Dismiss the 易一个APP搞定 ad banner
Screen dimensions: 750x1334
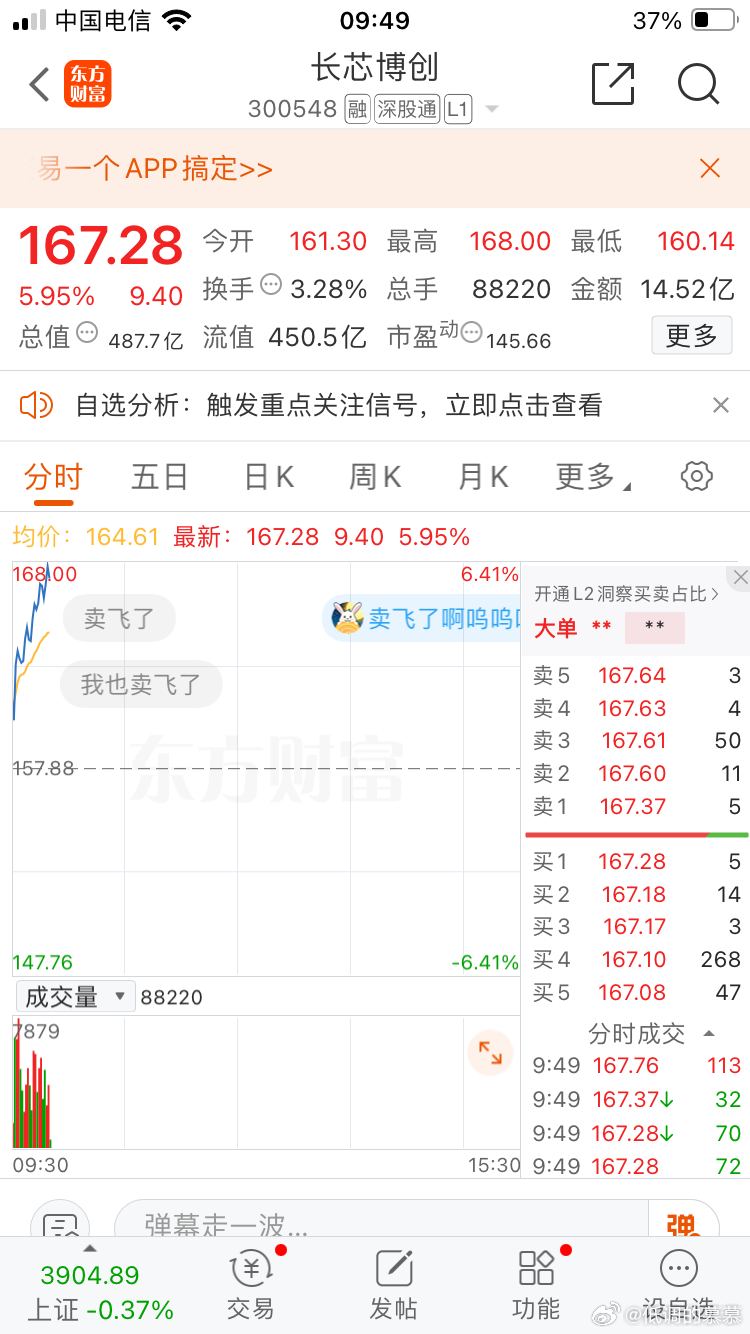click(709, 168)
